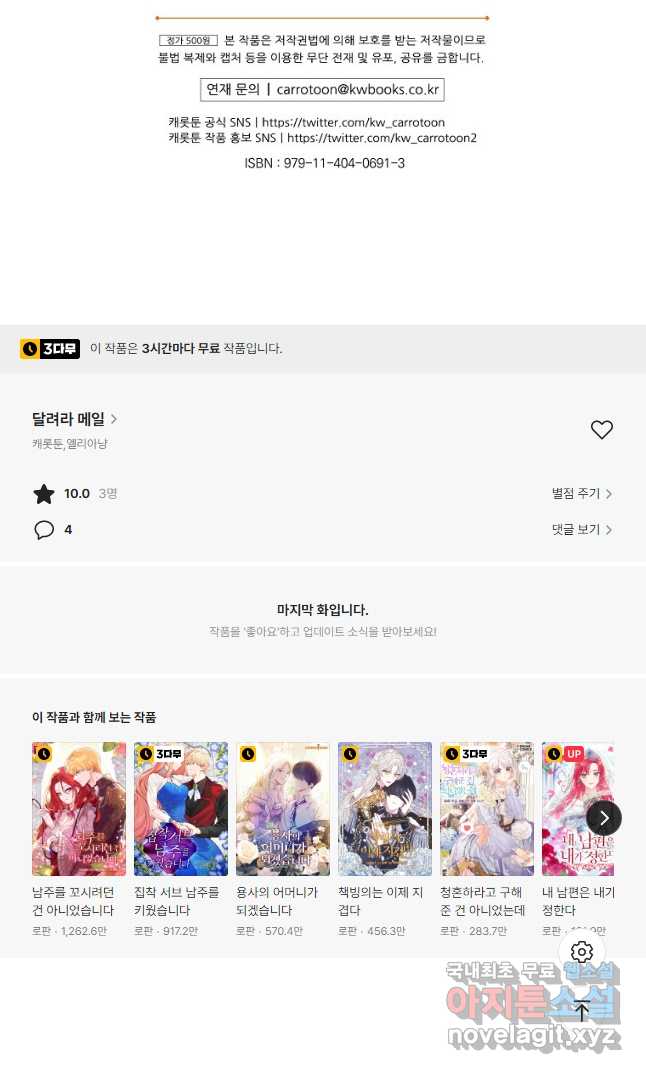Open 내 남편은 내가 정한다 cover
Image resolution: width=646 pixels, height=1074 pixels.
coord(577,808)
